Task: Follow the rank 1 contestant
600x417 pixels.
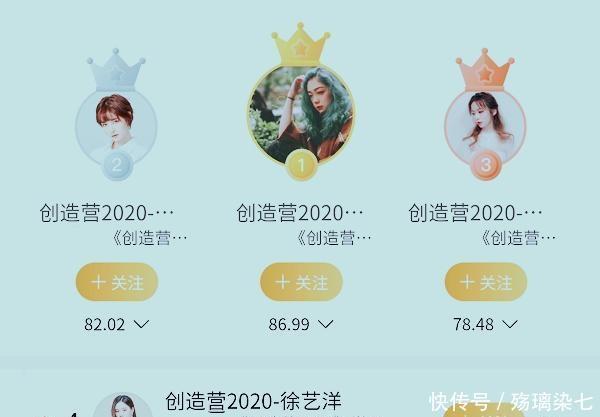Action: 301,282
